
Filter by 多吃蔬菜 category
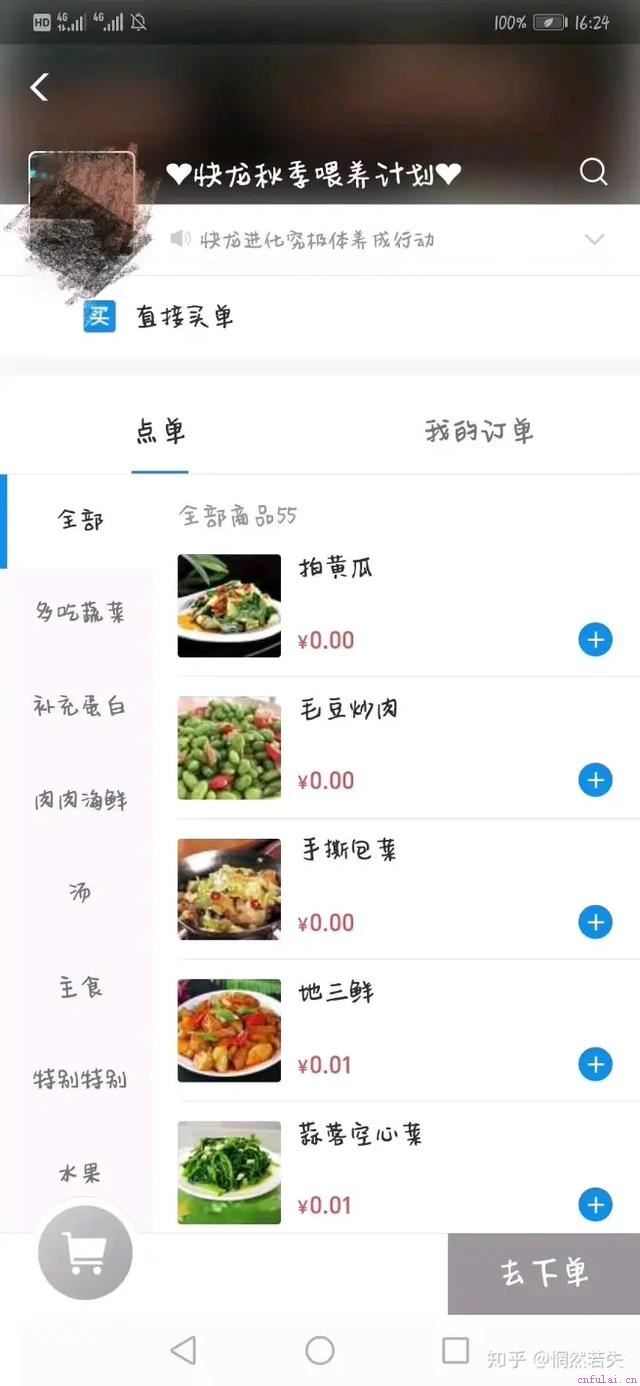(x=80, y=613)
